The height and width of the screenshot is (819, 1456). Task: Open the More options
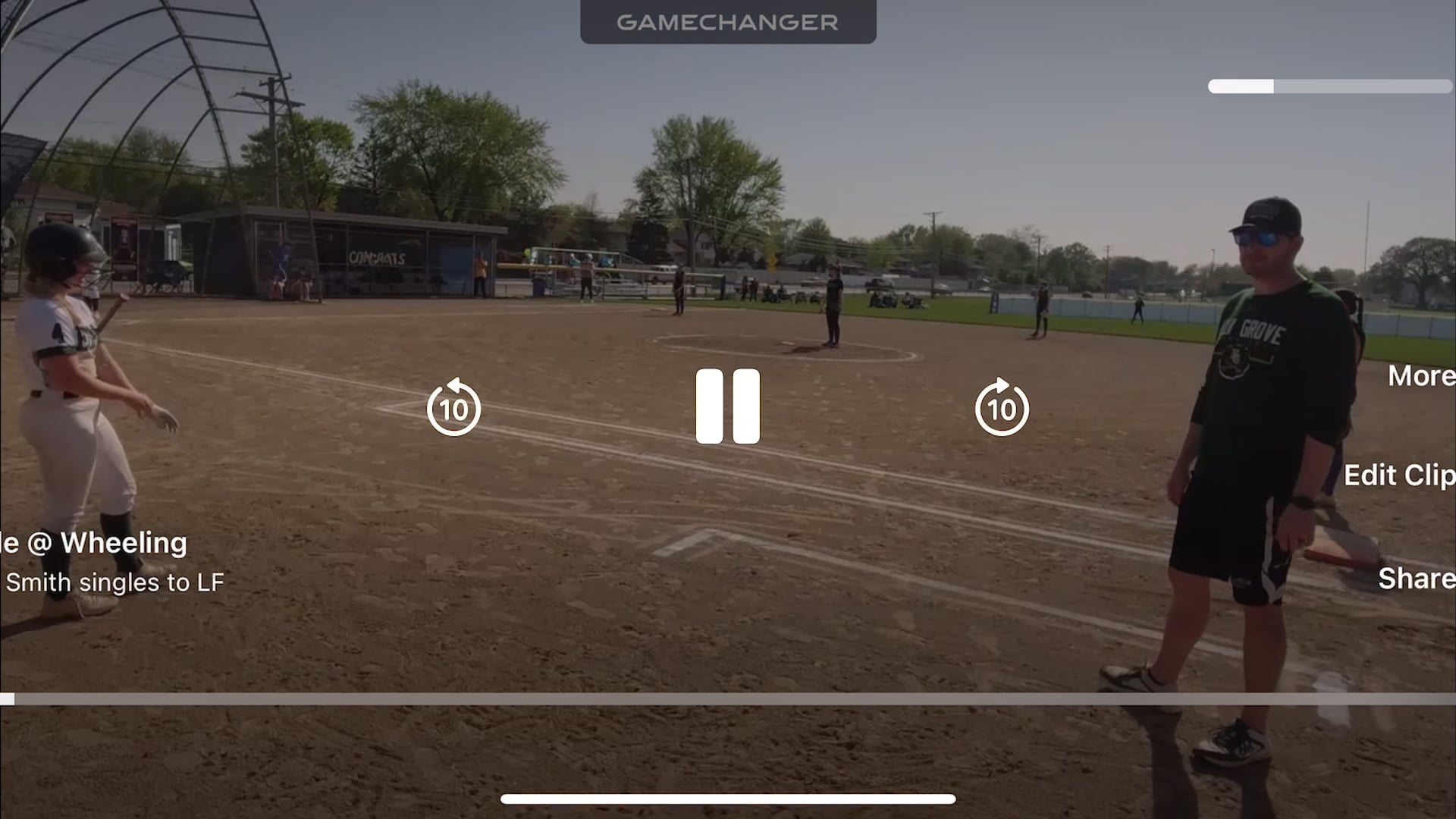[1420, 376]
